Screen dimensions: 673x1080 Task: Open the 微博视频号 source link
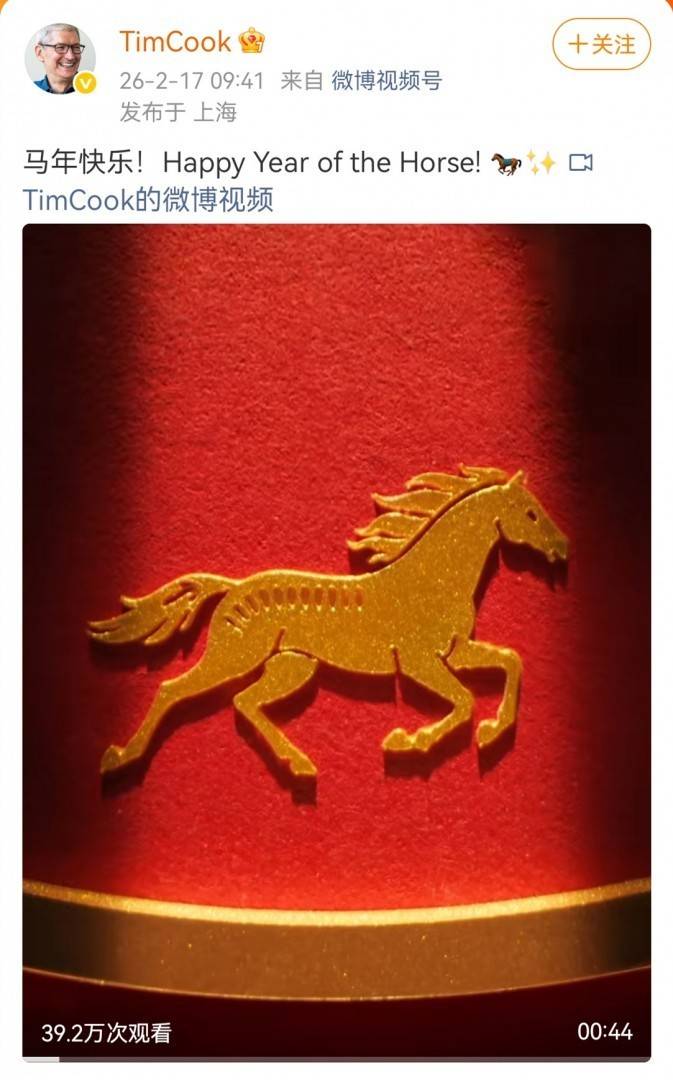[386, 80]
